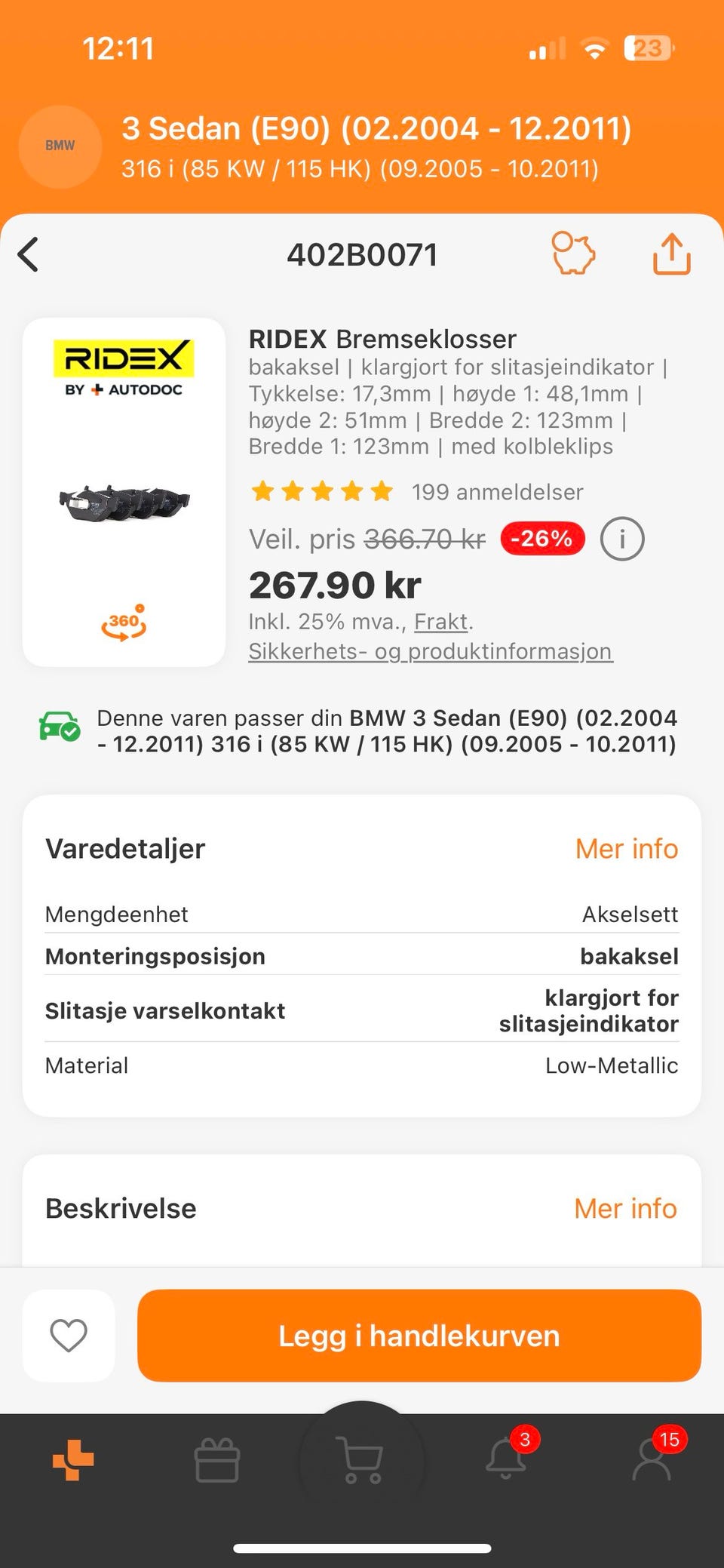Tap Legg i handlekurven button
The width and height of the screenshot is (724, 1568).
pyautogui.click(x=419, y=1336)
